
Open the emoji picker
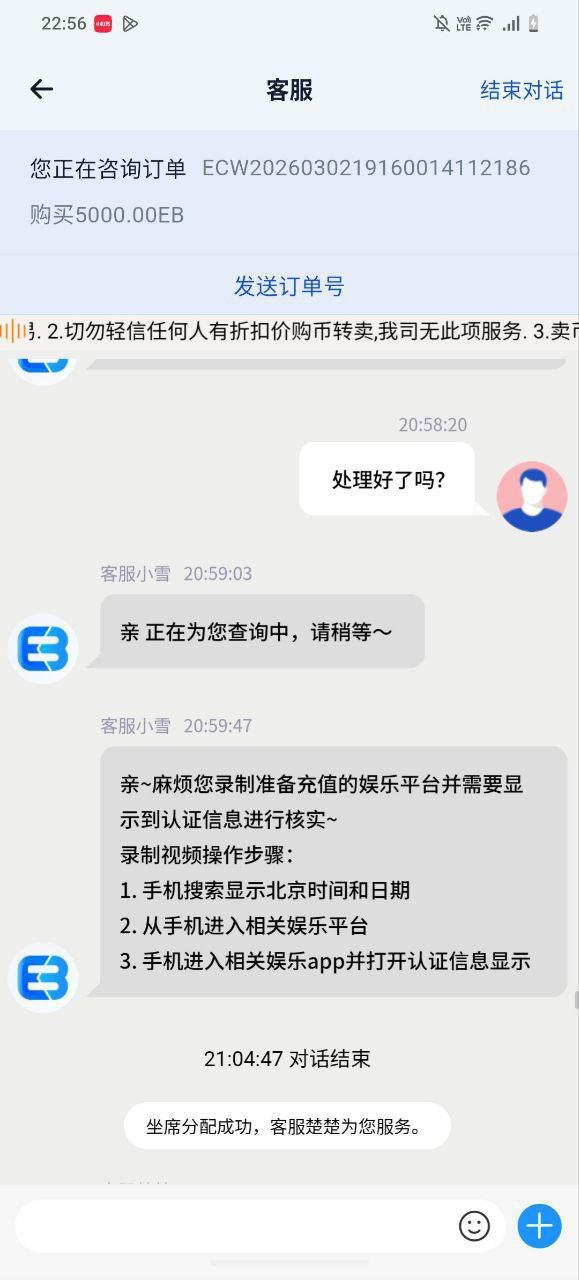[x=474, y=1226]
